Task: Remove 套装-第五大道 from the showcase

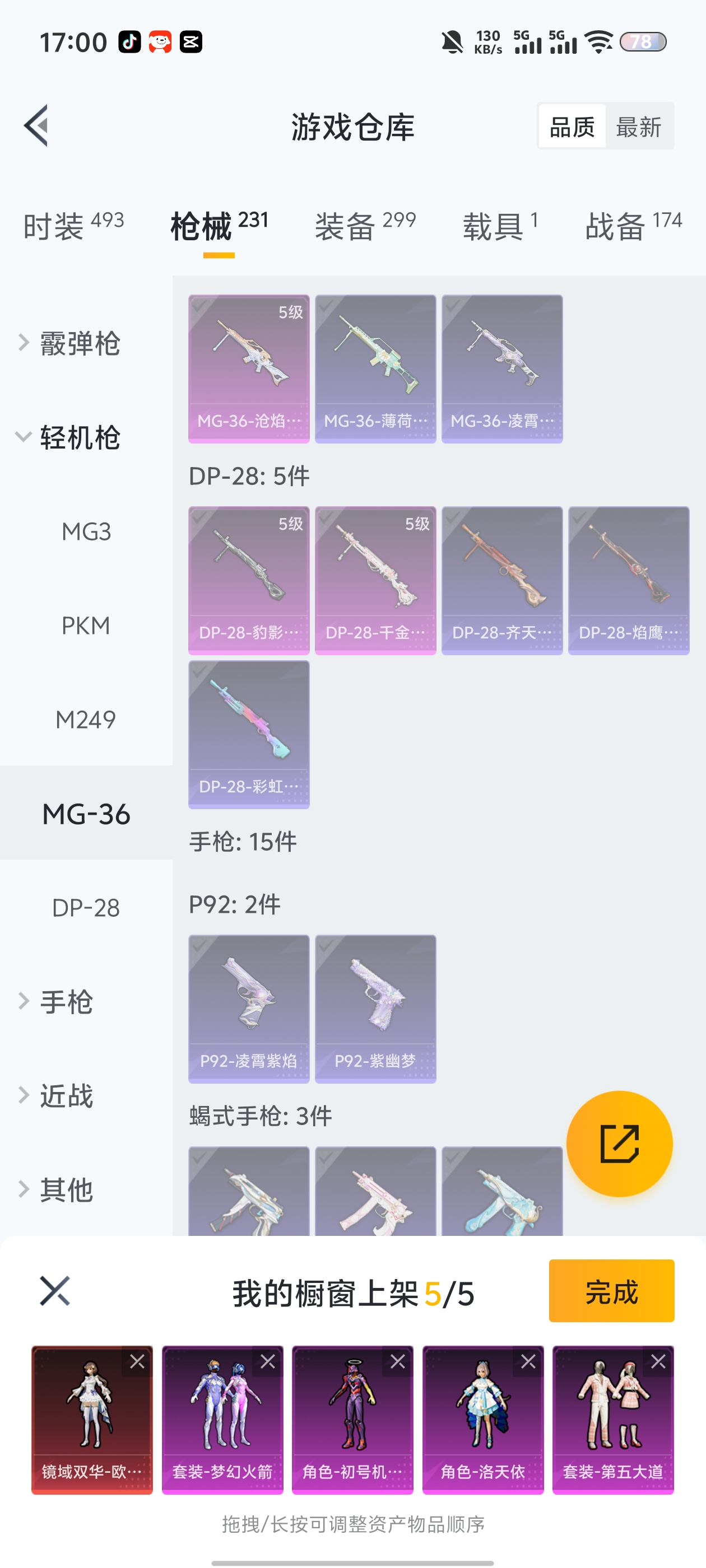Action: 658,1362
